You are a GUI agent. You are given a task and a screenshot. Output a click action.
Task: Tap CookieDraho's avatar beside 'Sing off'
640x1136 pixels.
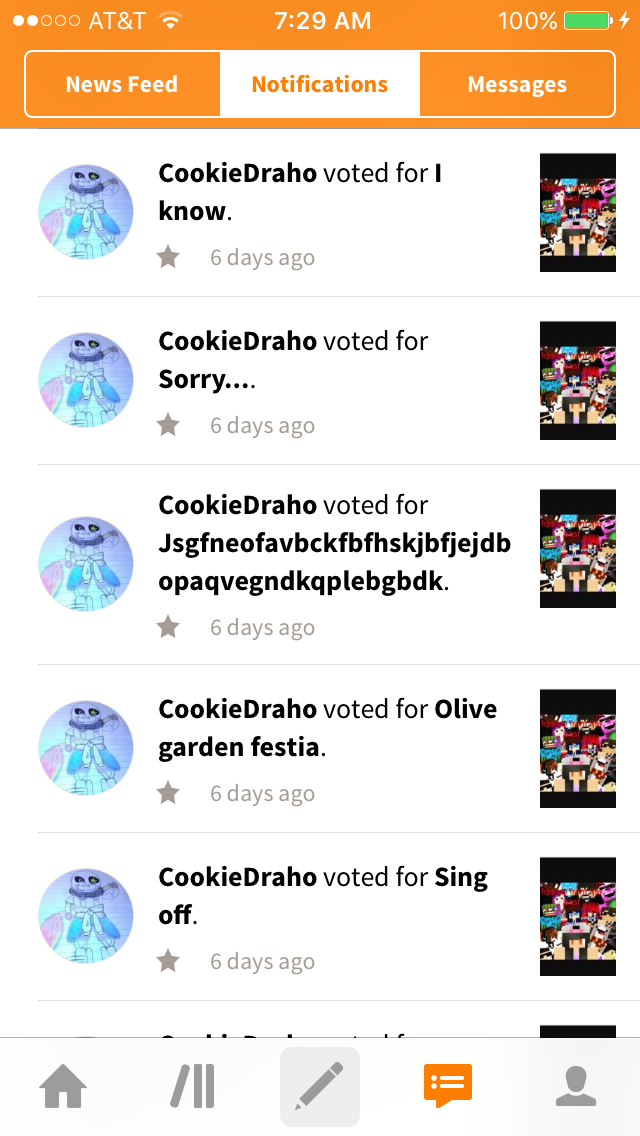click(86, 916)
